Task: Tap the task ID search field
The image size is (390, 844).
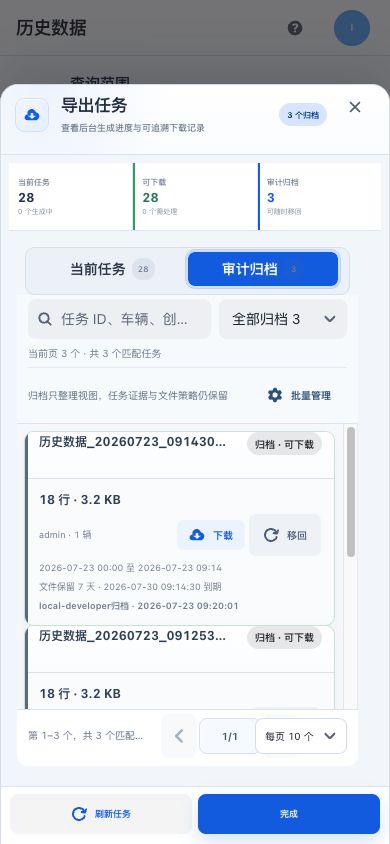Action: [x=119, y=319]
